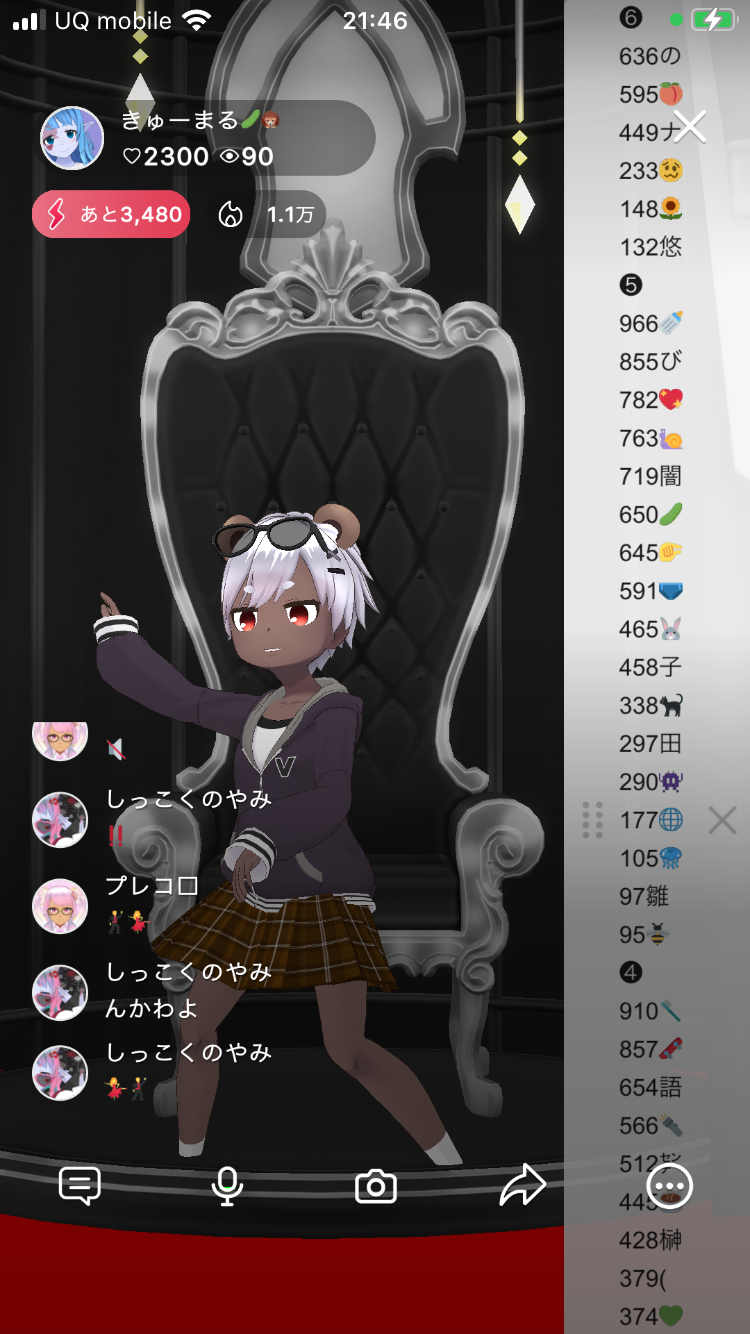Screen dimensions: 750x1334
Task: Tap the んかわよ comment by しっこくのやみ
Action: coord(152,1008)
